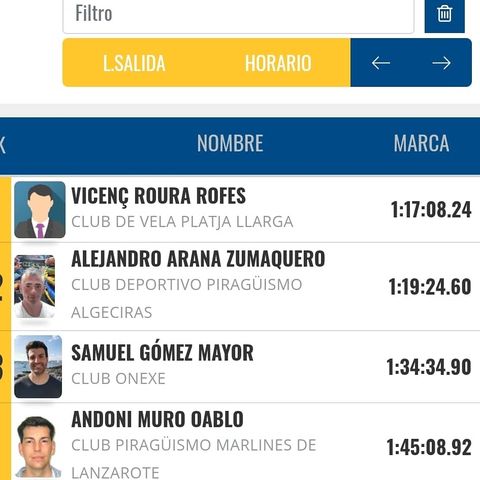Screen dimensions: 480x480
Task: Open Andoni Muro Oablo result row
Action: [240, 442]
